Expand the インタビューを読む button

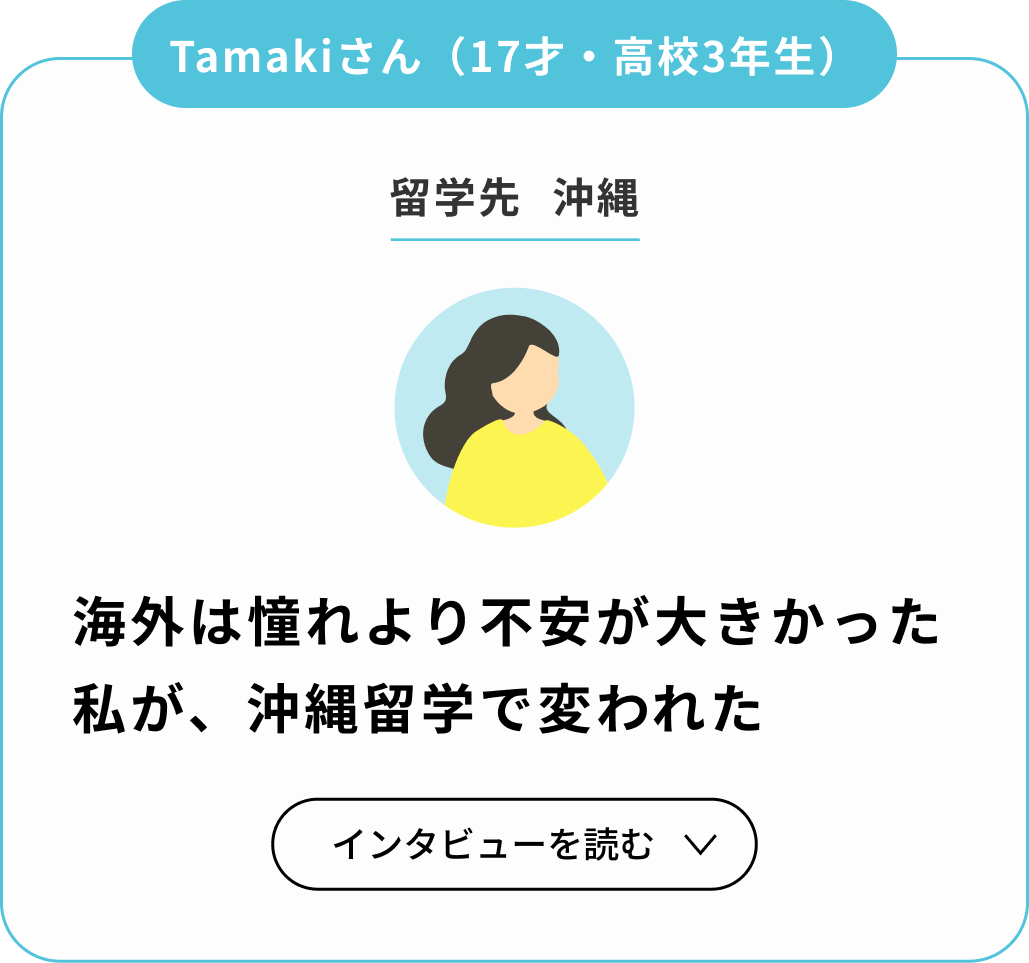click(x=514, y=844)
